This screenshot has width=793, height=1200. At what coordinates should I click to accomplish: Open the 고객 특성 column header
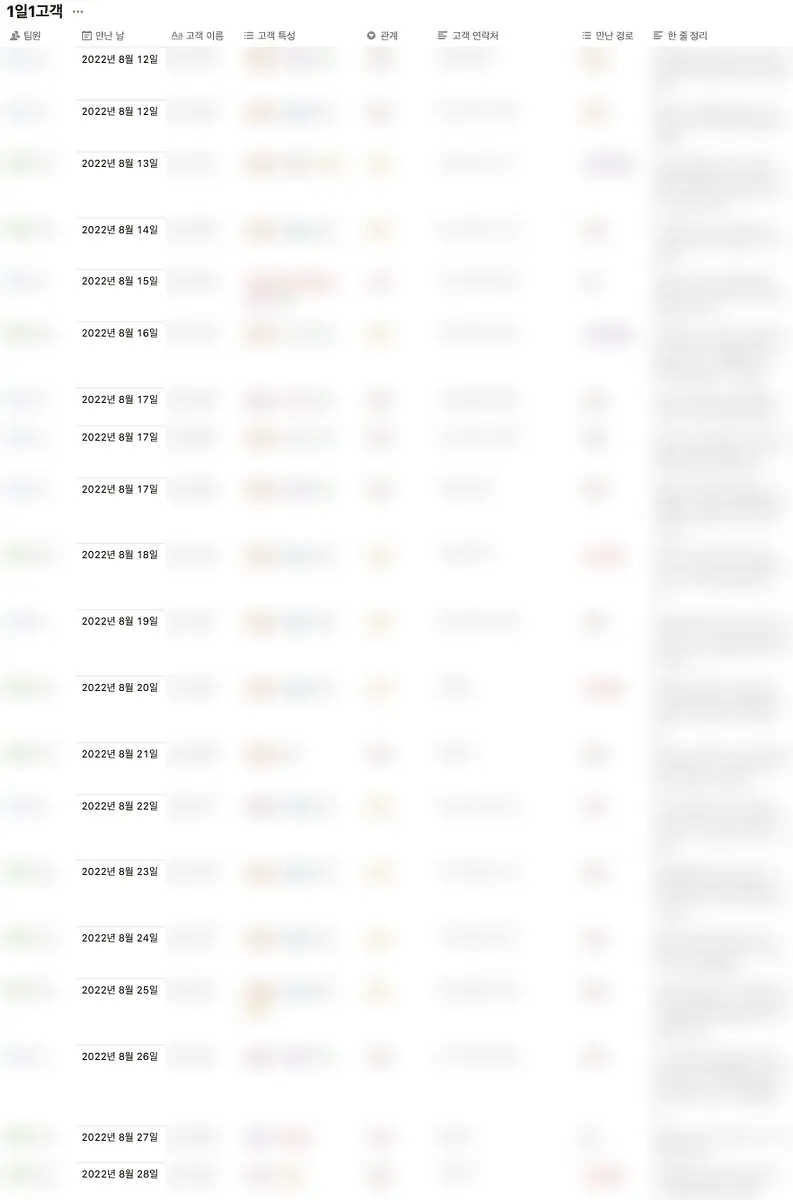270,36
